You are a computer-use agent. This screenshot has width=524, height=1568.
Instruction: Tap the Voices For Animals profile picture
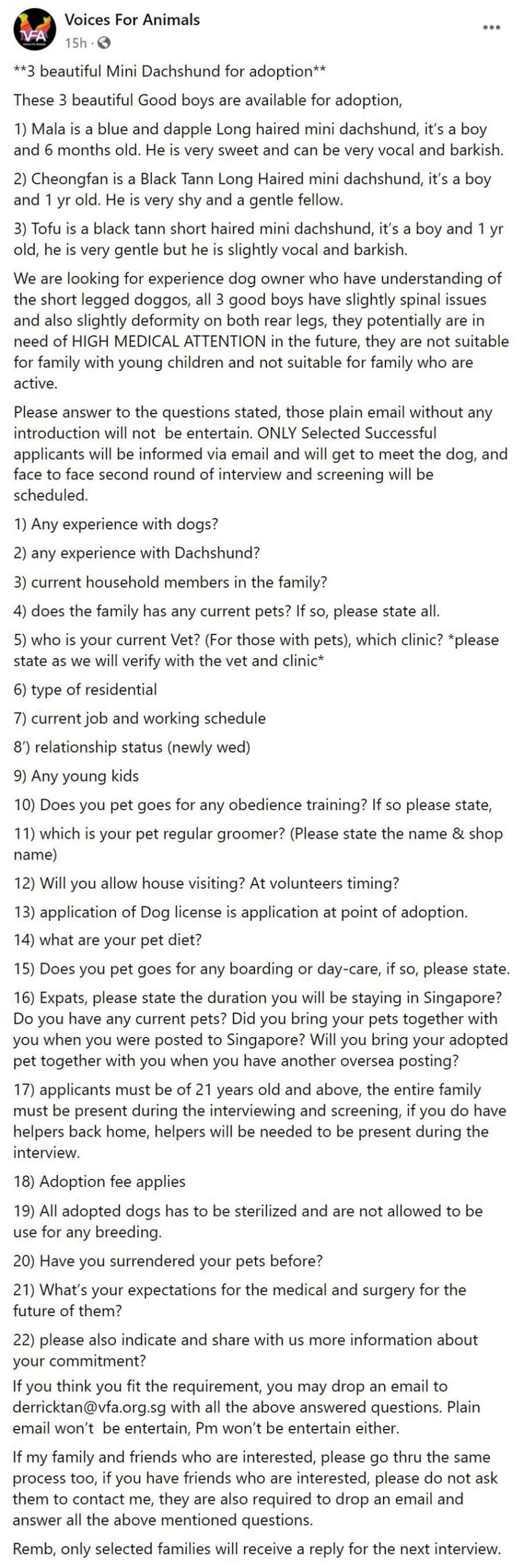(x=34, y=29)
